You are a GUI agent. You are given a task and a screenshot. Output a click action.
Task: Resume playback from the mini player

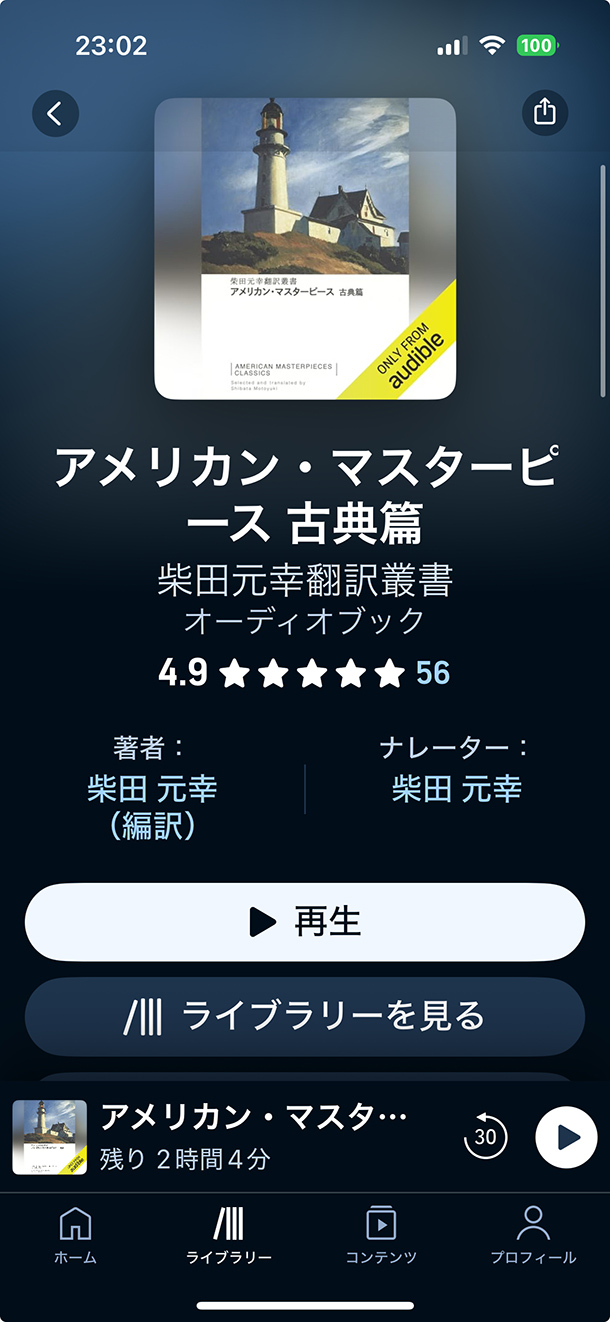click(x=566, y=1137)
